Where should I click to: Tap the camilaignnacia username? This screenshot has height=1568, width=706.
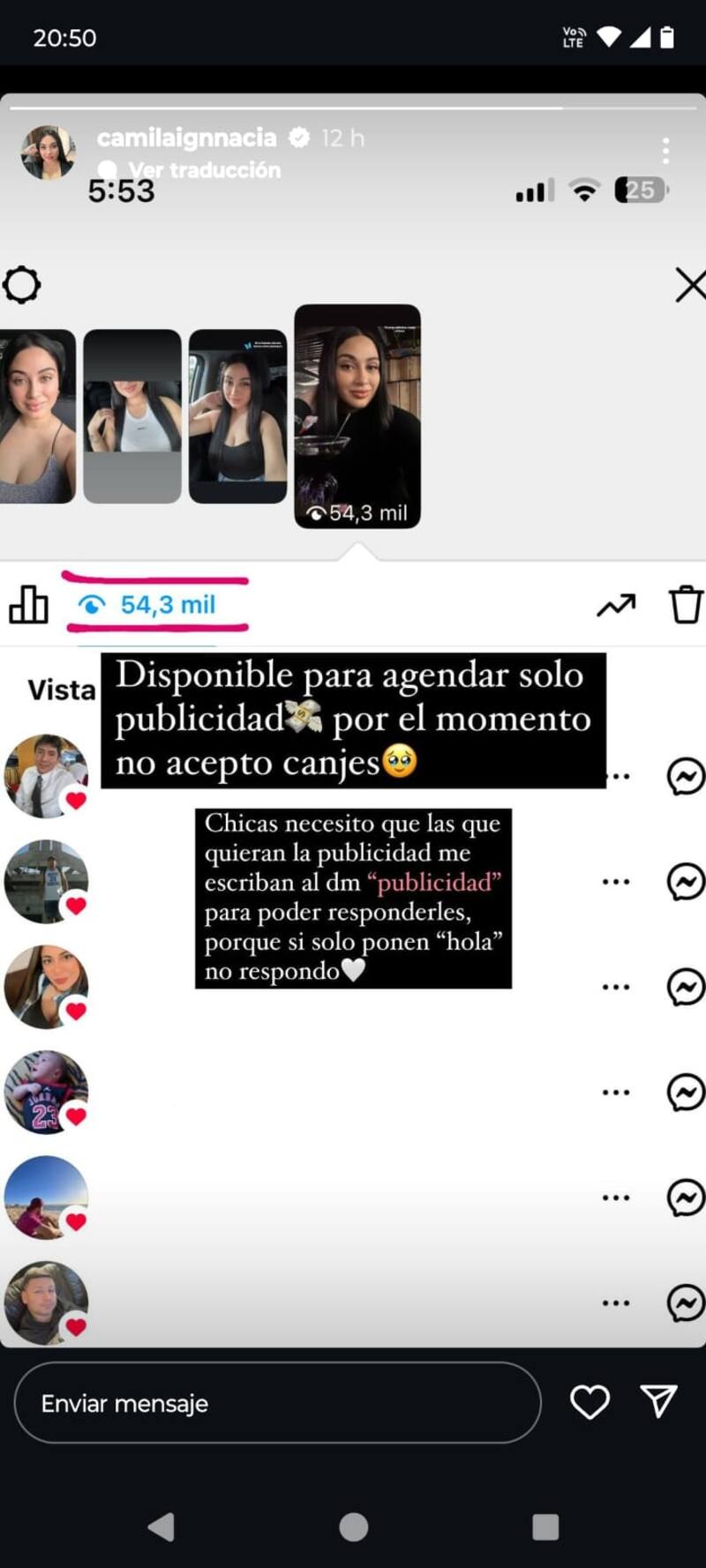pos(186,138)
